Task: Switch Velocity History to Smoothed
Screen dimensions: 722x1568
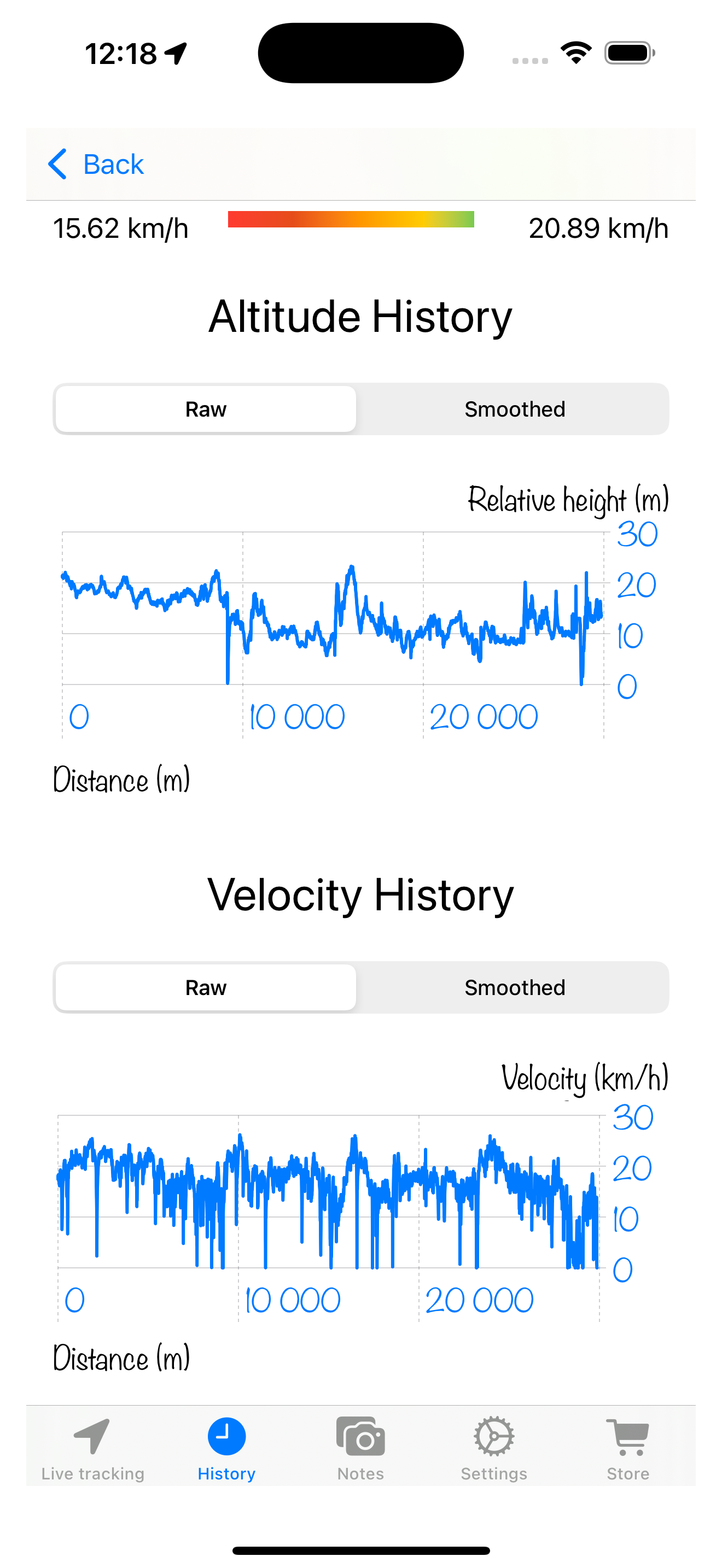Action: point(514,988)
